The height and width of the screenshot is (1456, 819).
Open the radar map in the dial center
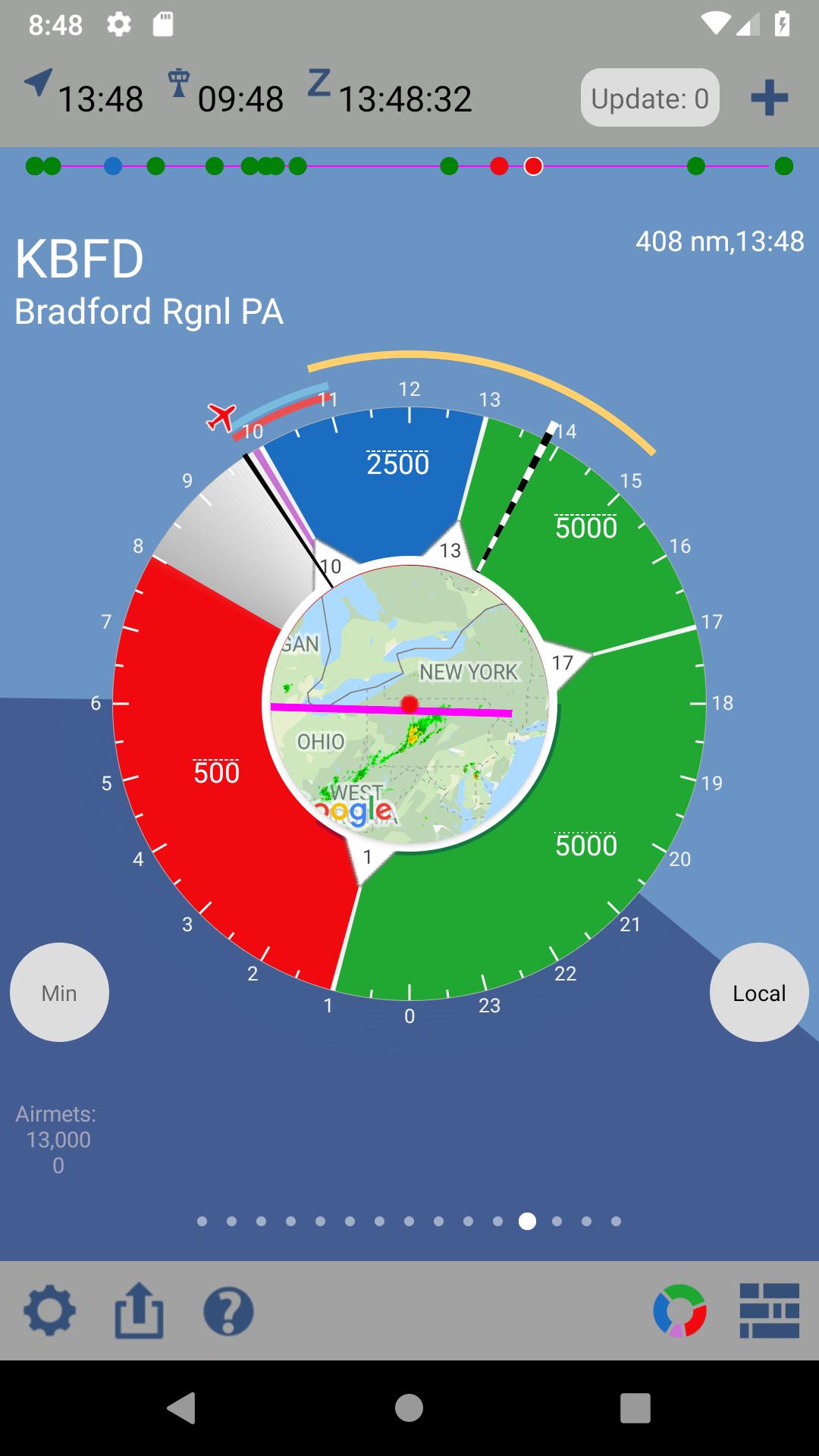click(x=409, y=704)
